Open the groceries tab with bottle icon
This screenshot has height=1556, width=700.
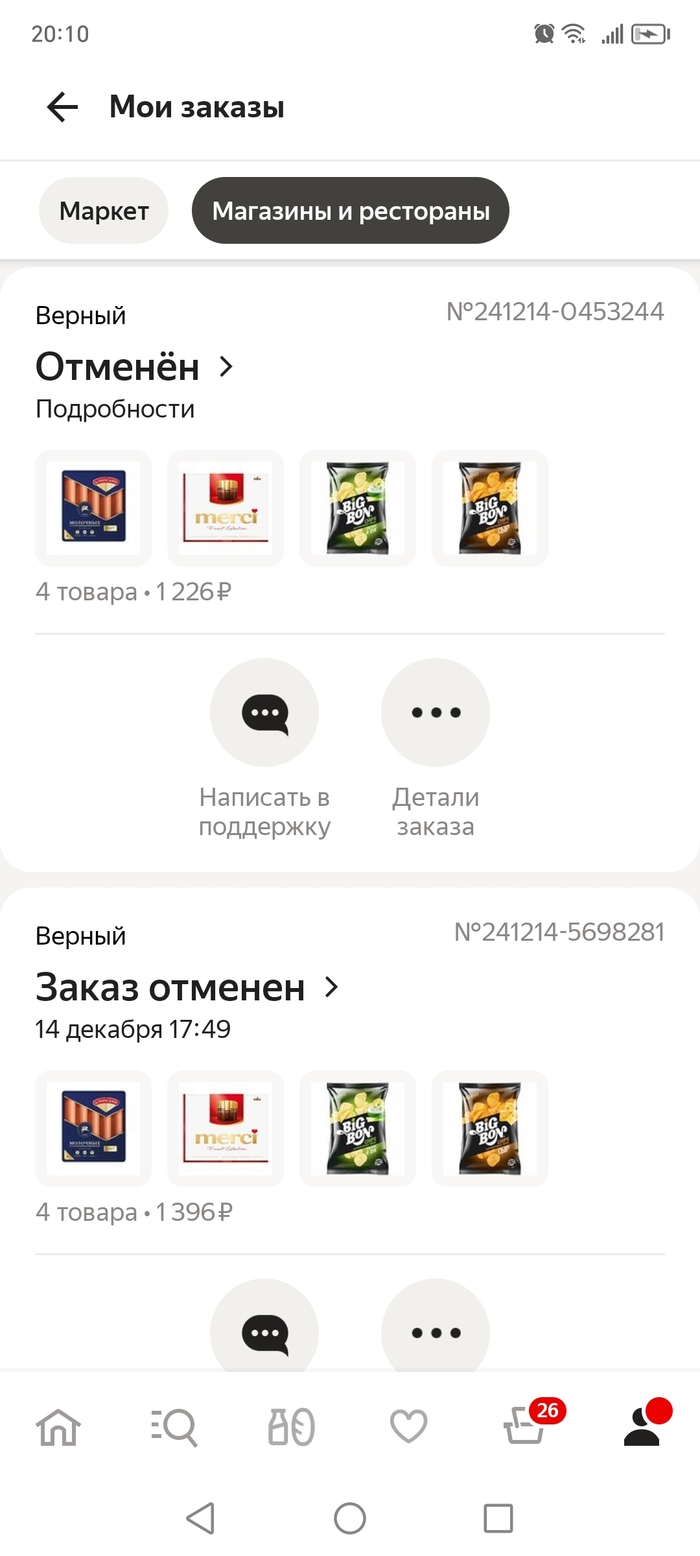[x=291, y=1426]
